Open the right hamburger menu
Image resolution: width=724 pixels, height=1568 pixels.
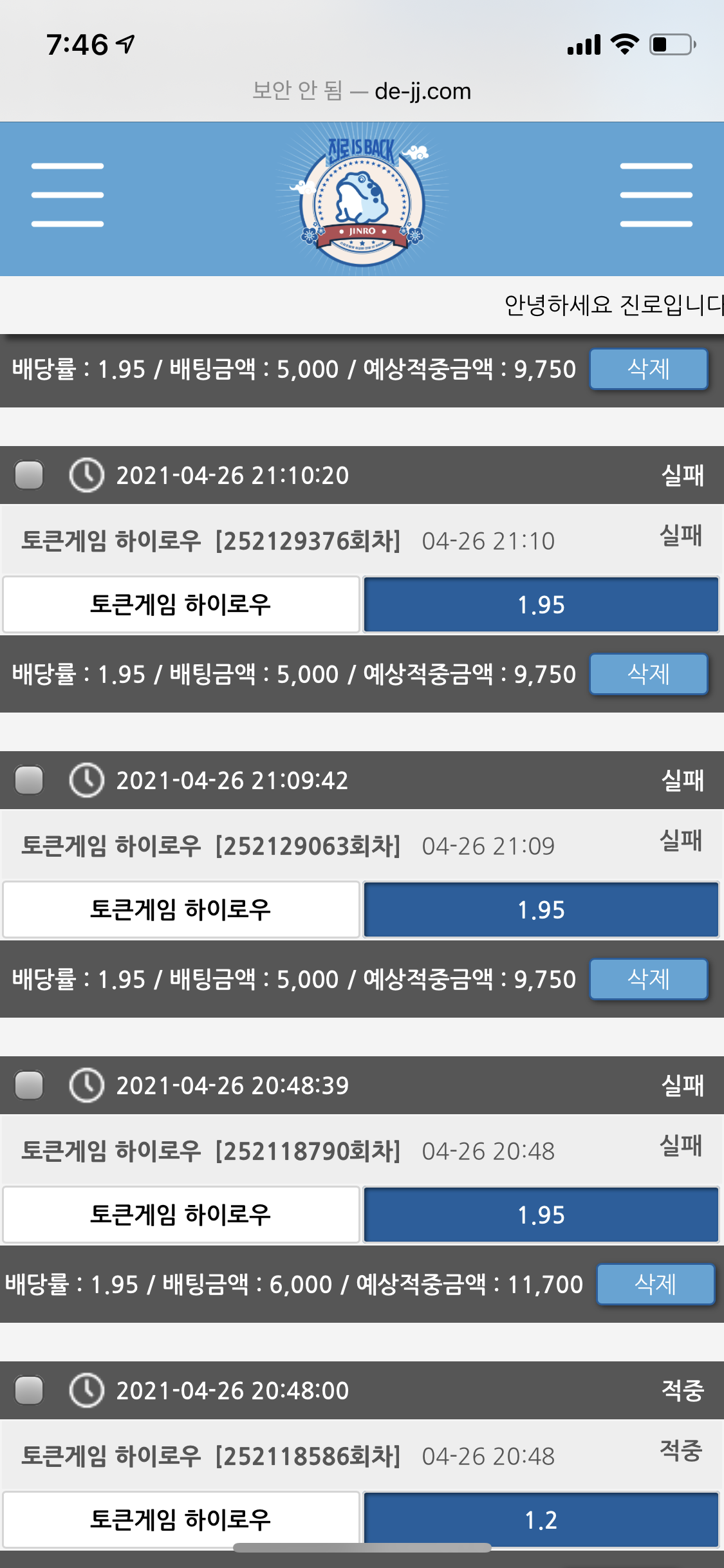[x=656, y=195]
